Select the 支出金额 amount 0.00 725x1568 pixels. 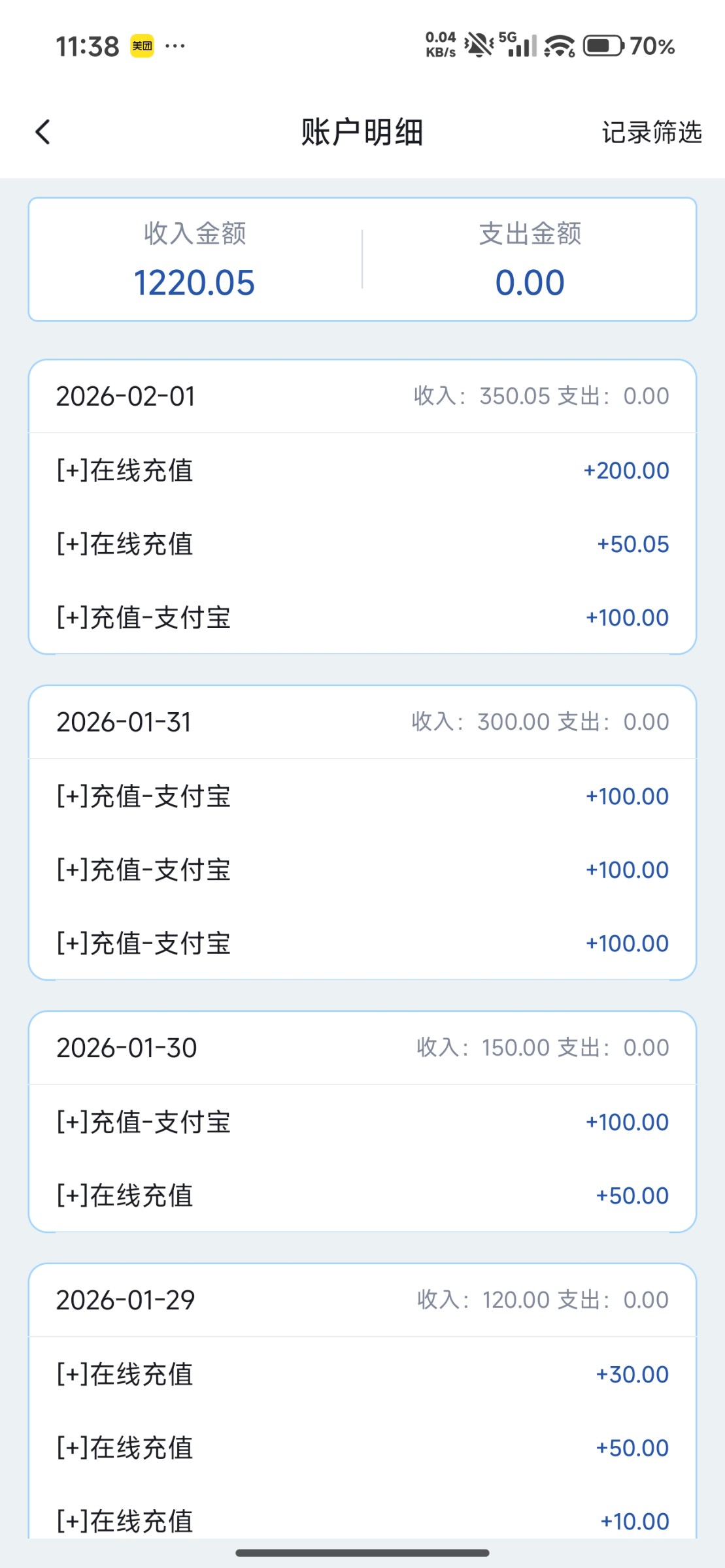point(531,282)
